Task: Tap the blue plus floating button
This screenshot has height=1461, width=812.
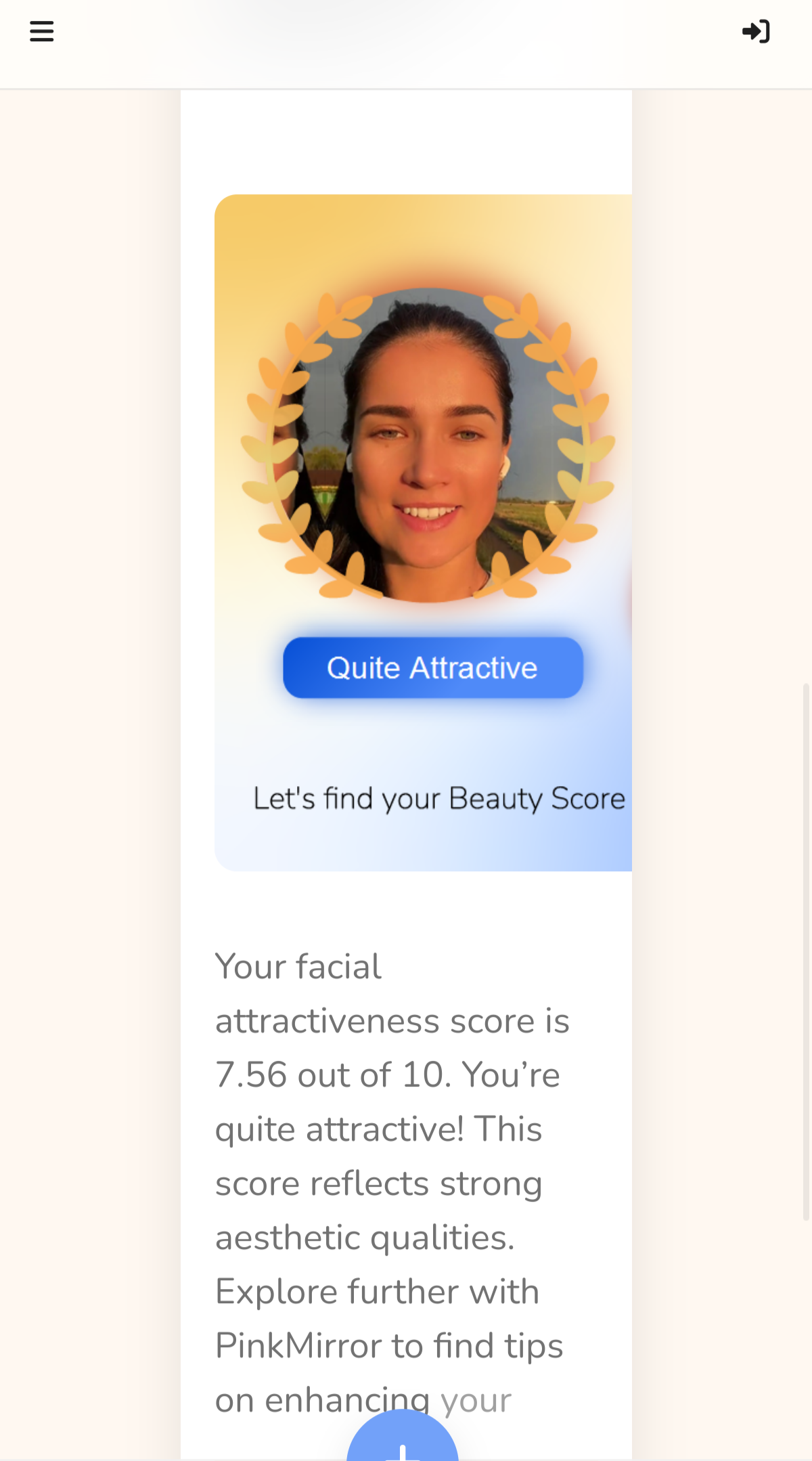Action: (x=403, y=1435)
